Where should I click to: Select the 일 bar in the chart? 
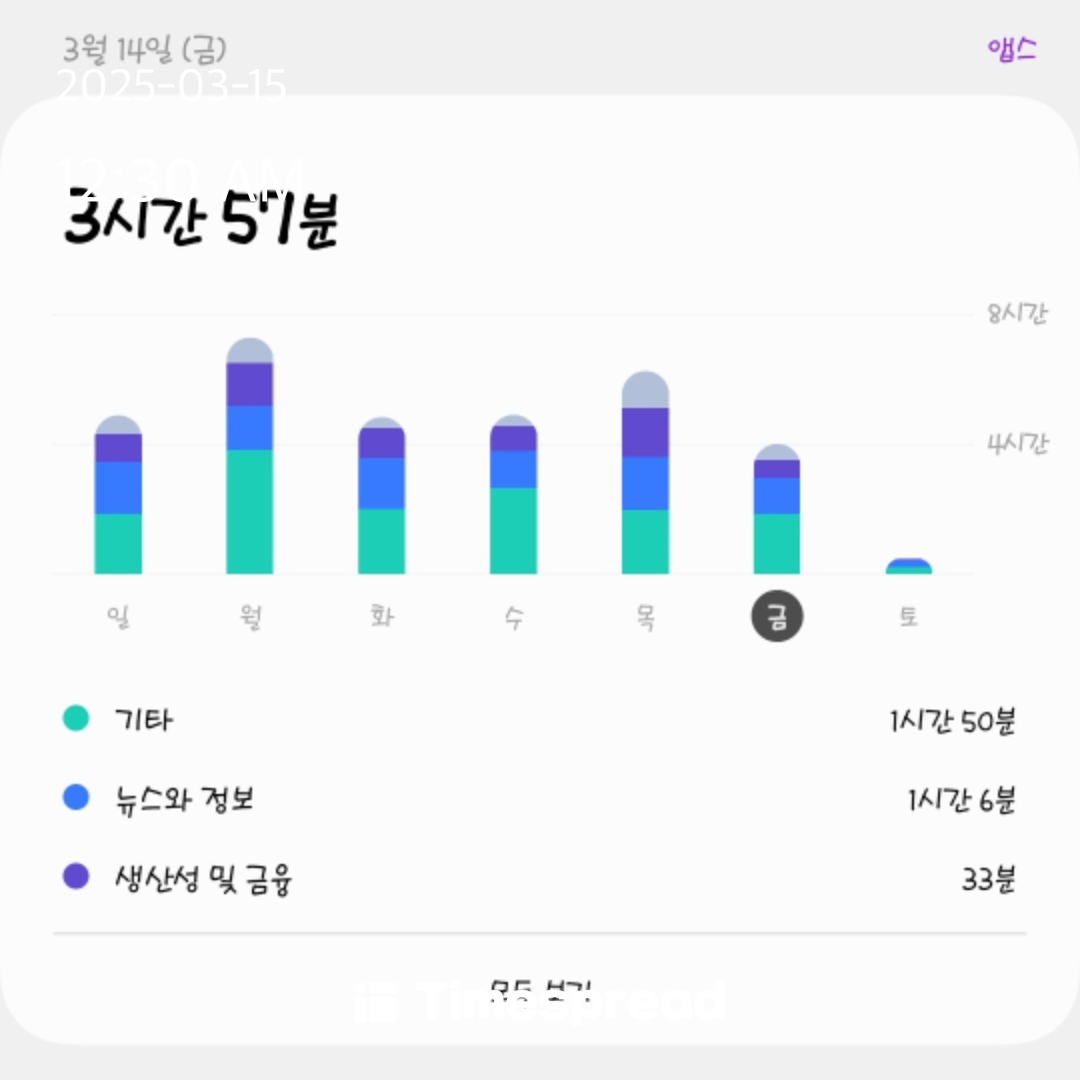point(118,495)
